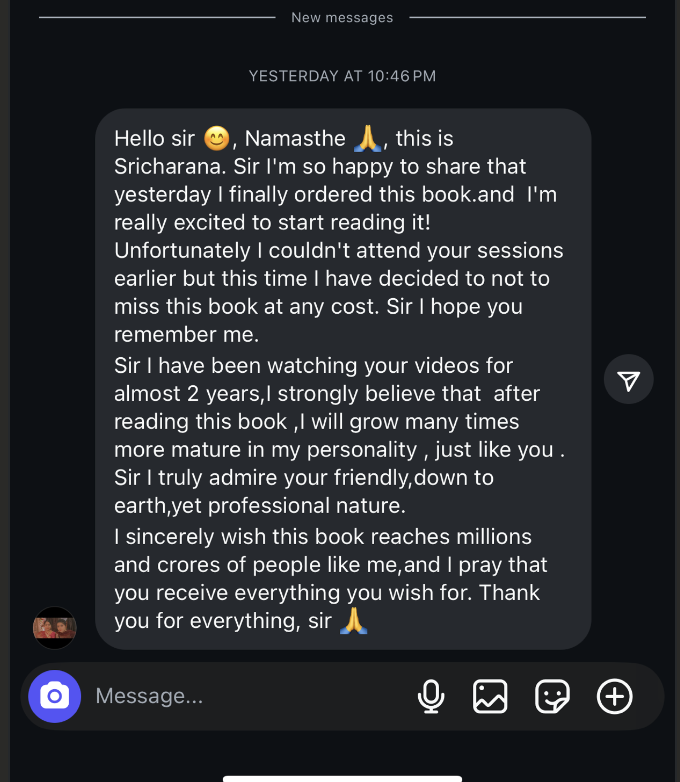
Task: Open the camera from the message bar
Action: [54, 696]
